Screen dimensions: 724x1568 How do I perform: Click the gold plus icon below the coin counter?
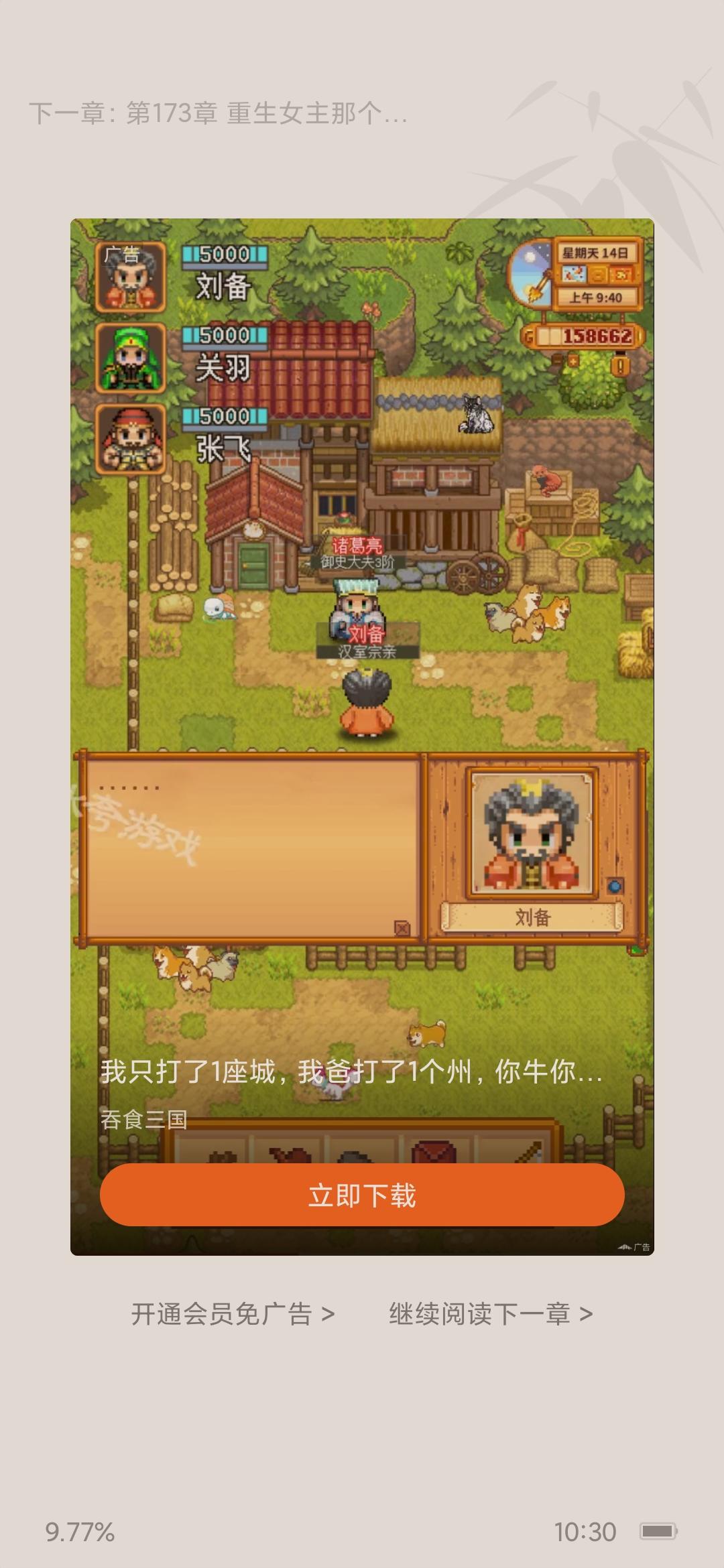572,363
